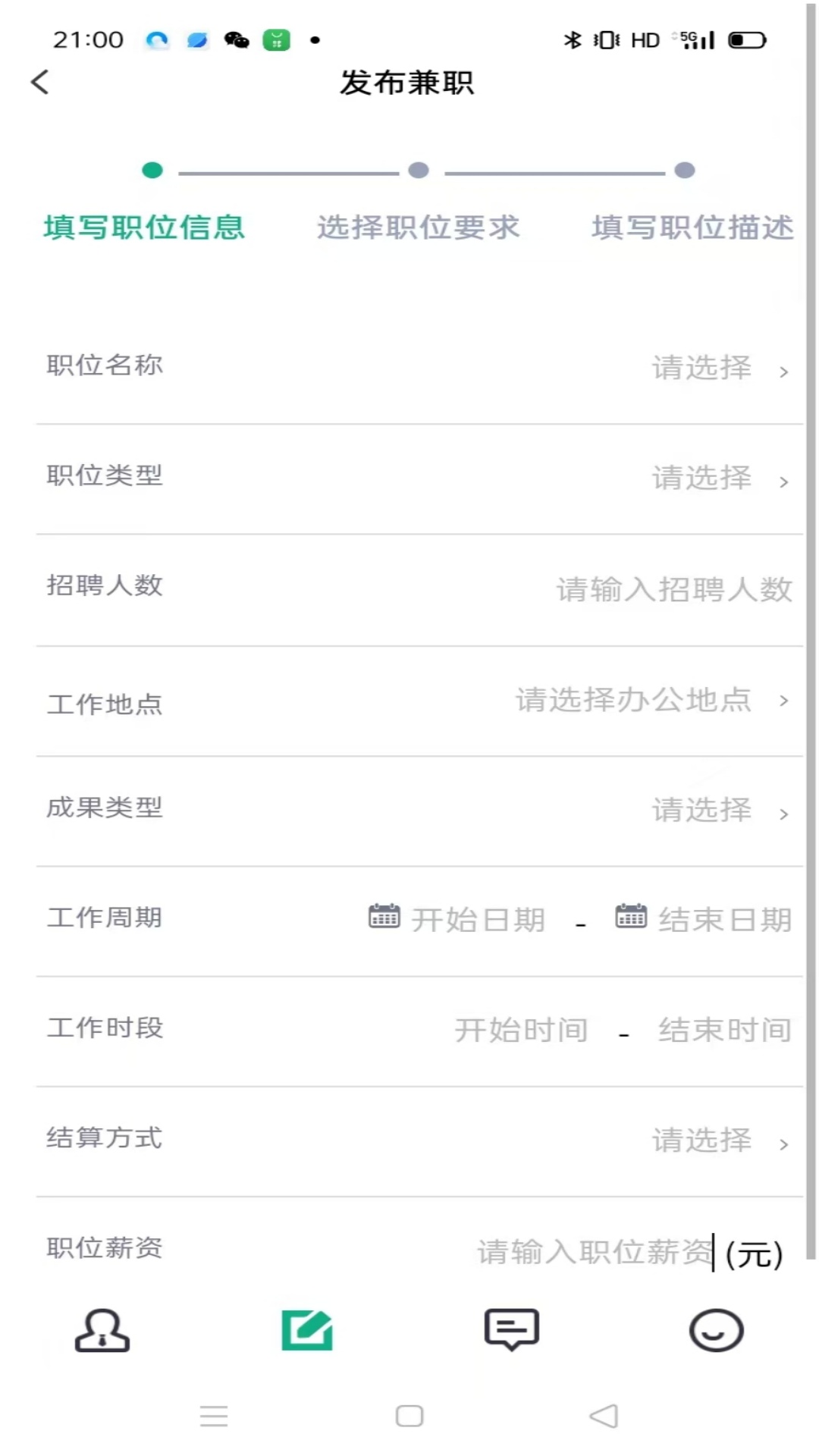This screenshot has height=1456, width=819.
Task: Switch to the 填写职位描述 step tab
Action: pos(692,227)
